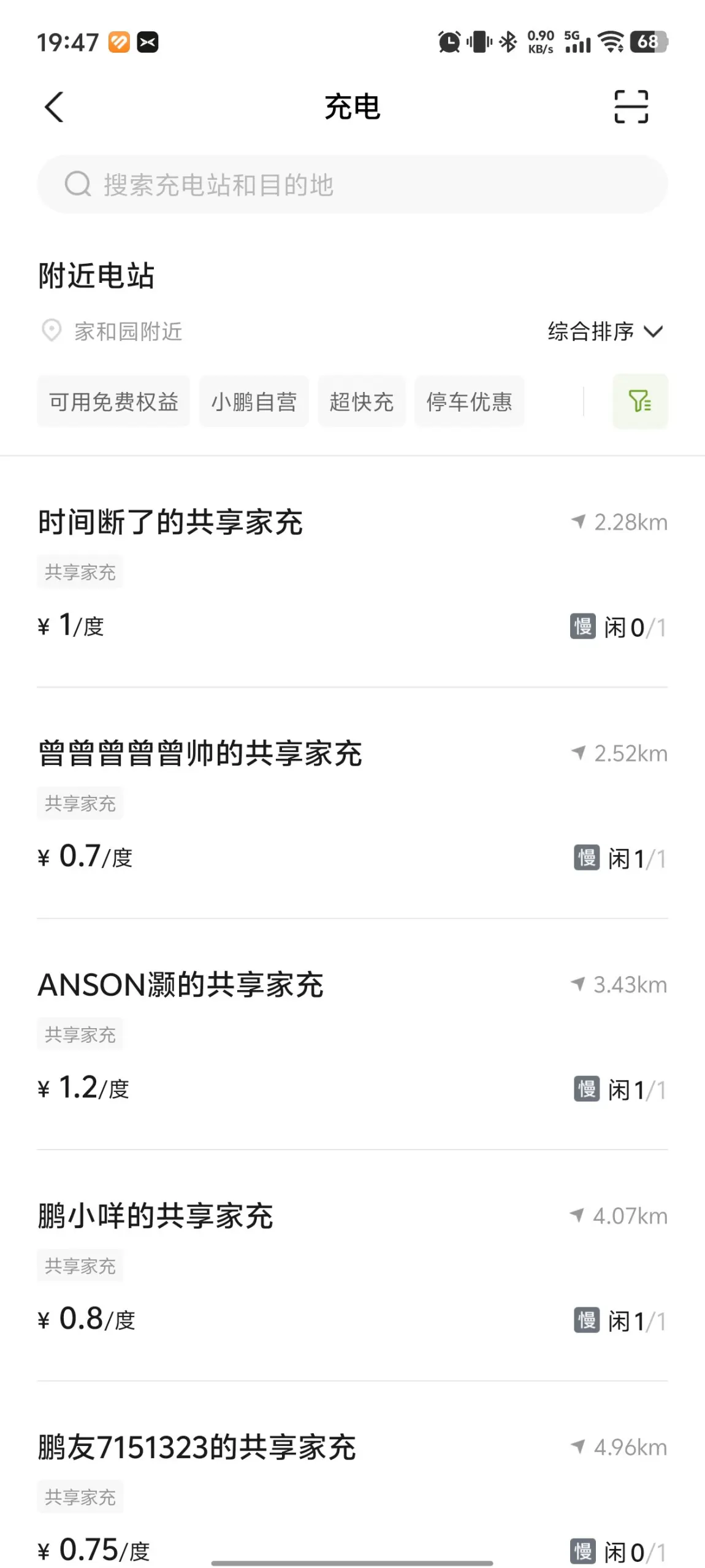Change location from 家和园附近

(x=112, y=331)
